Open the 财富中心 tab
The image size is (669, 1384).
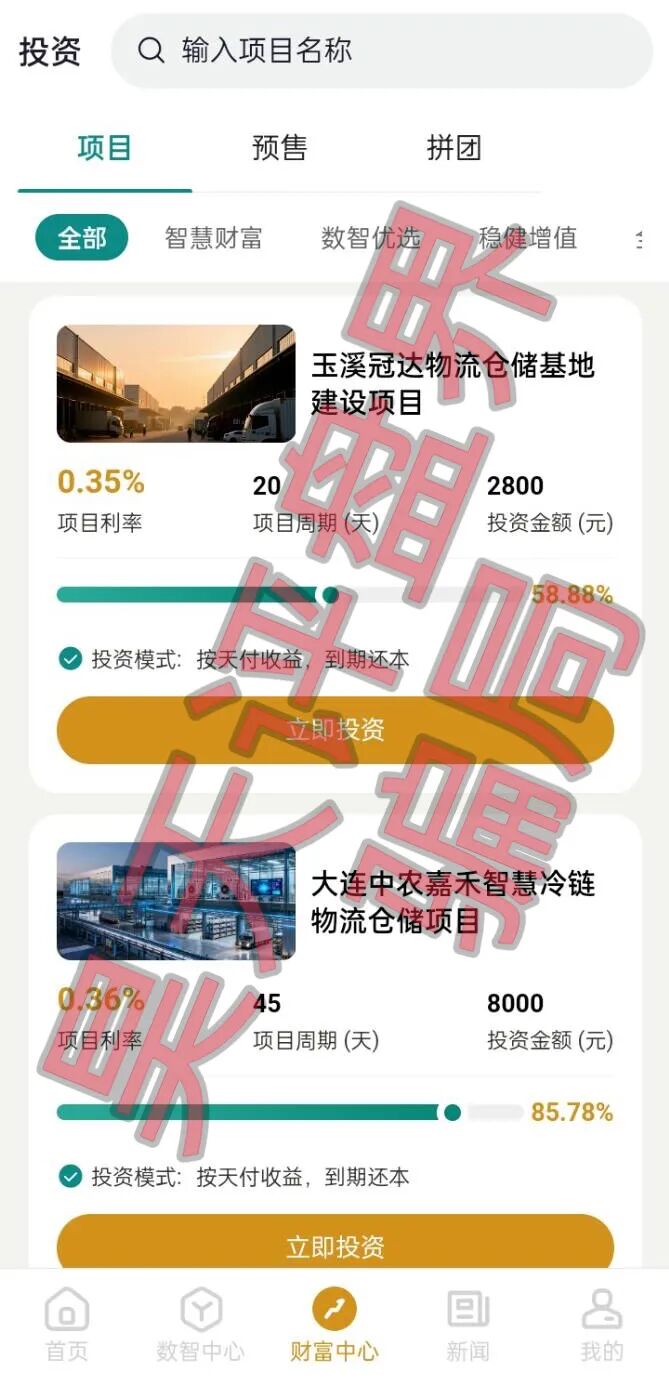[x=334, y=1325]
